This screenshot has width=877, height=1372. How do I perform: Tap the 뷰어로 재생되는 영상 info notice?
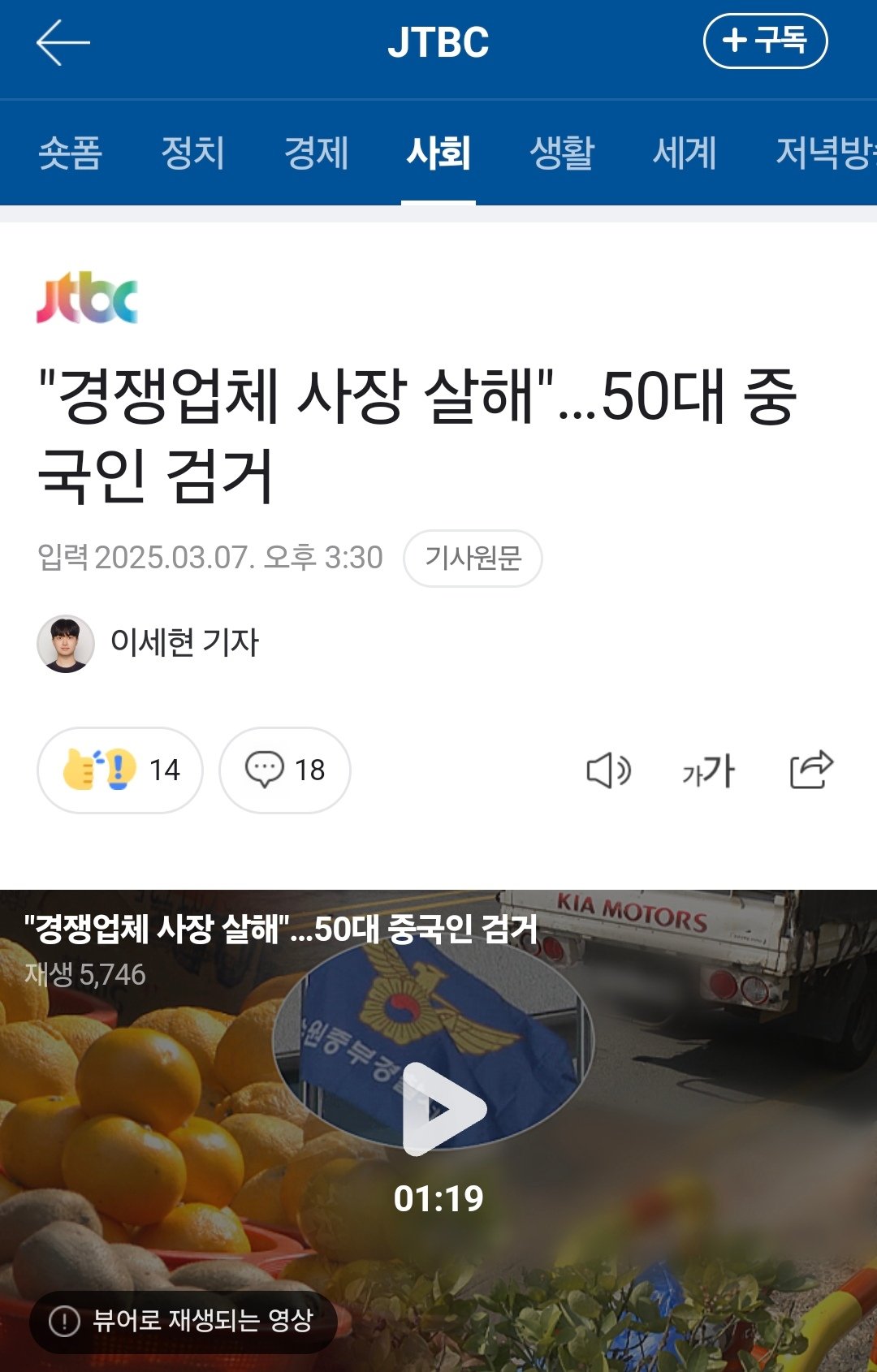click(x=184, y=1321)
